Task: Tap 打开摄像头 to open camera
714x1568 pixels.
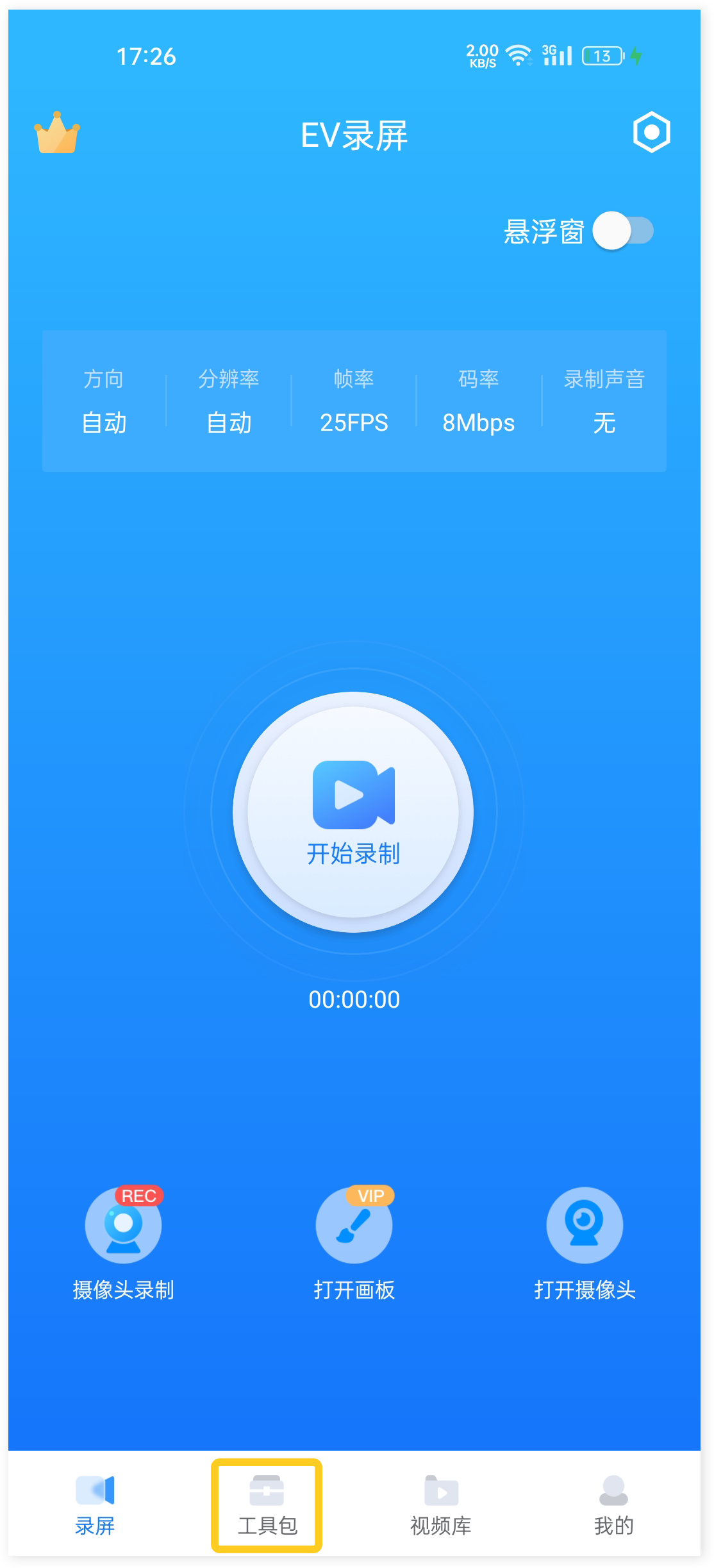Action: 585,1240
